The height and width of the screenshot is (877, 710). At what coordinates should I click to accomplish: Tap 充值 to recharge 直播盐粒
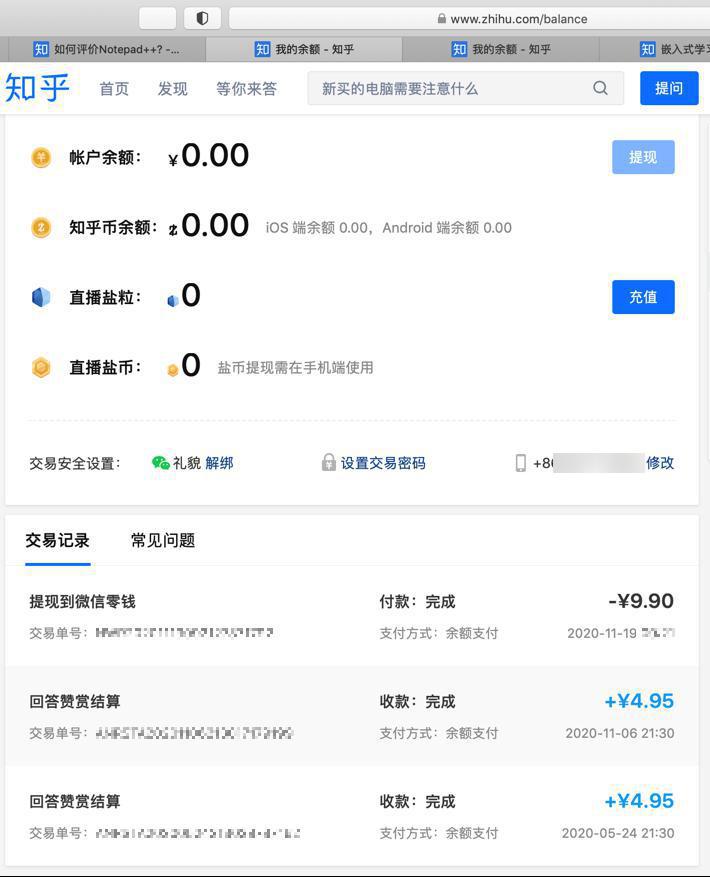pyautogui.click(x=643, y=297)
